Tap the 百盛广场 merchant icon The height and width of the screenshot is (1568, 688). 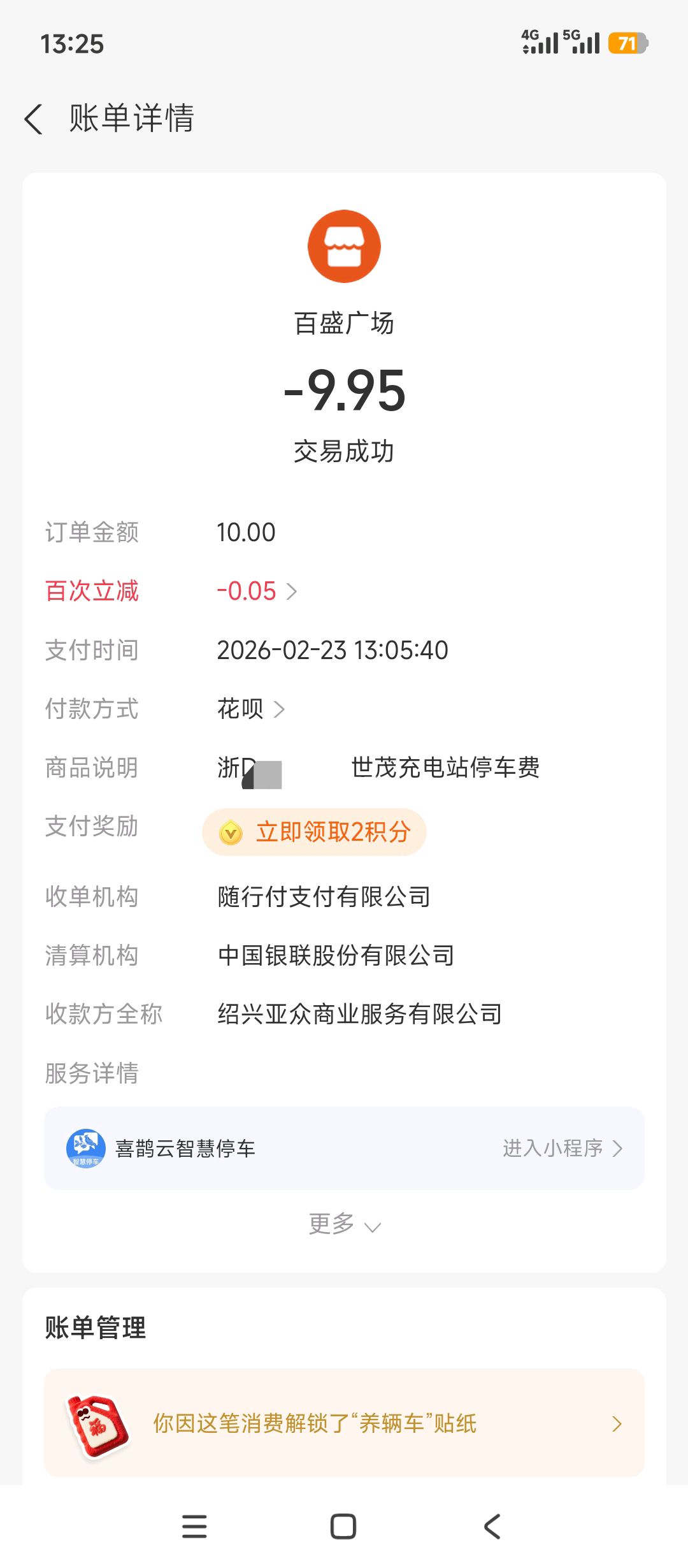344,246
